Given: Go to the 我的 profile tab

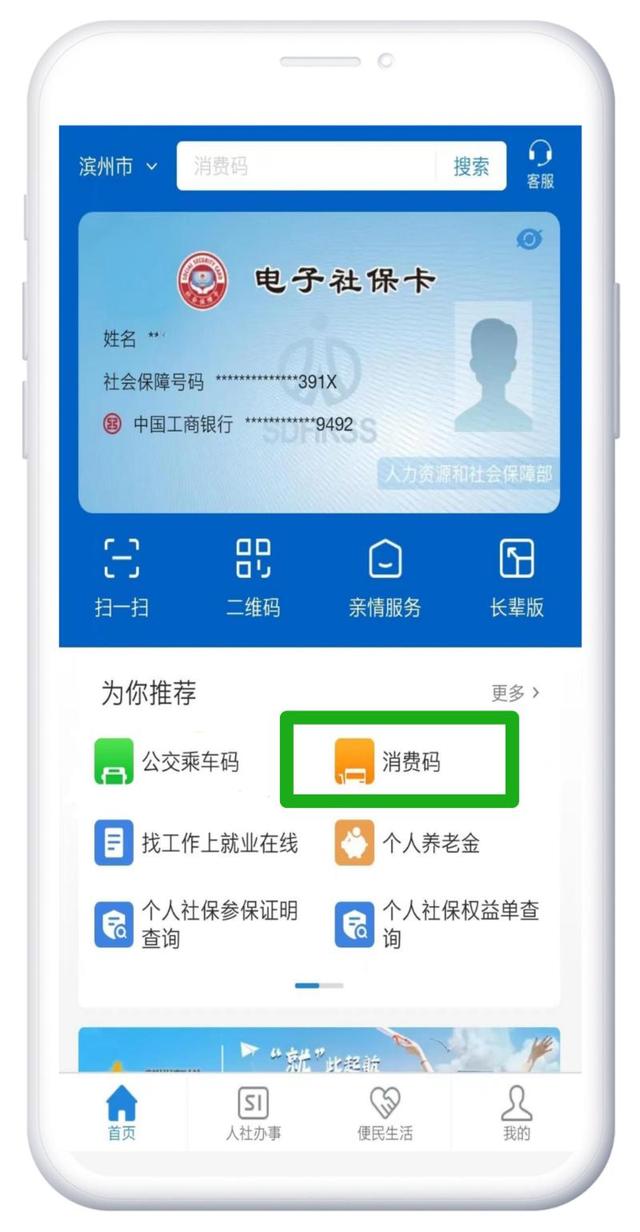Looking at the screenshot, I should 517,1114.
